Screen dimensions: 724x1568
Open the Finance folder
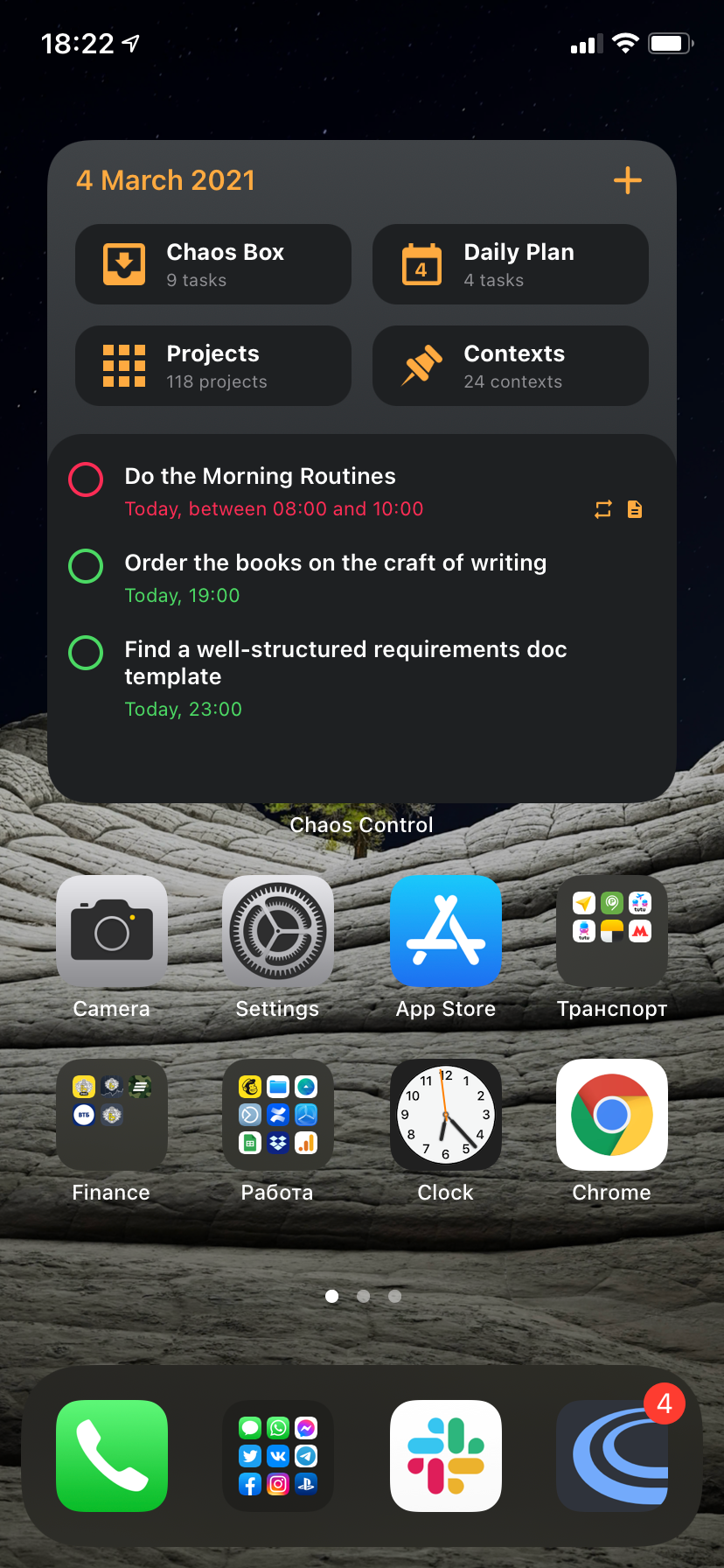click(112, 1115)
